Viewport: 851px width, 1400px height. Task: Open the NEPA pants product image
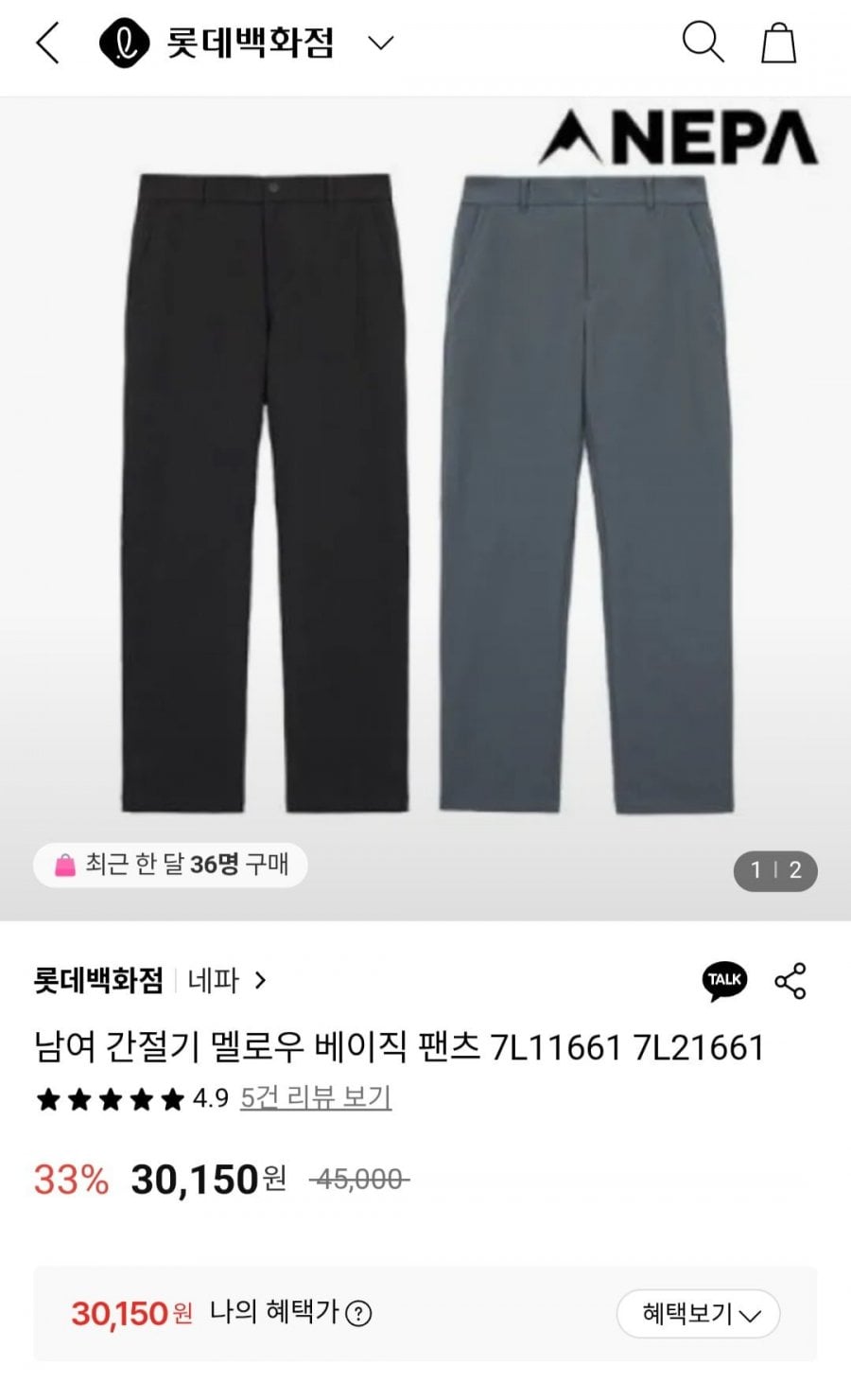click(x=425, y=492)
